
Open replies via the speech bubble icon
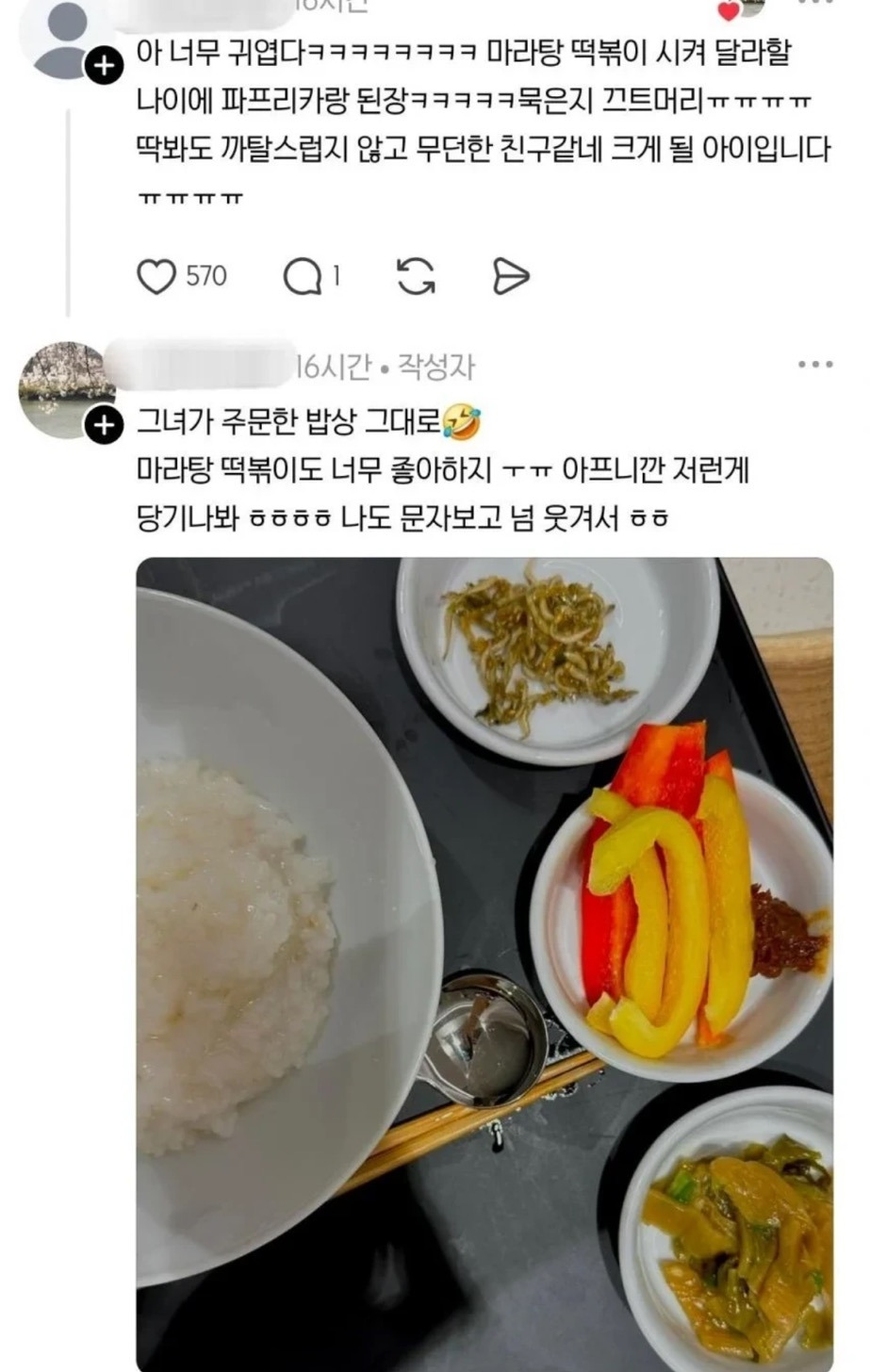pyautogui.click(x=304, y=275)
